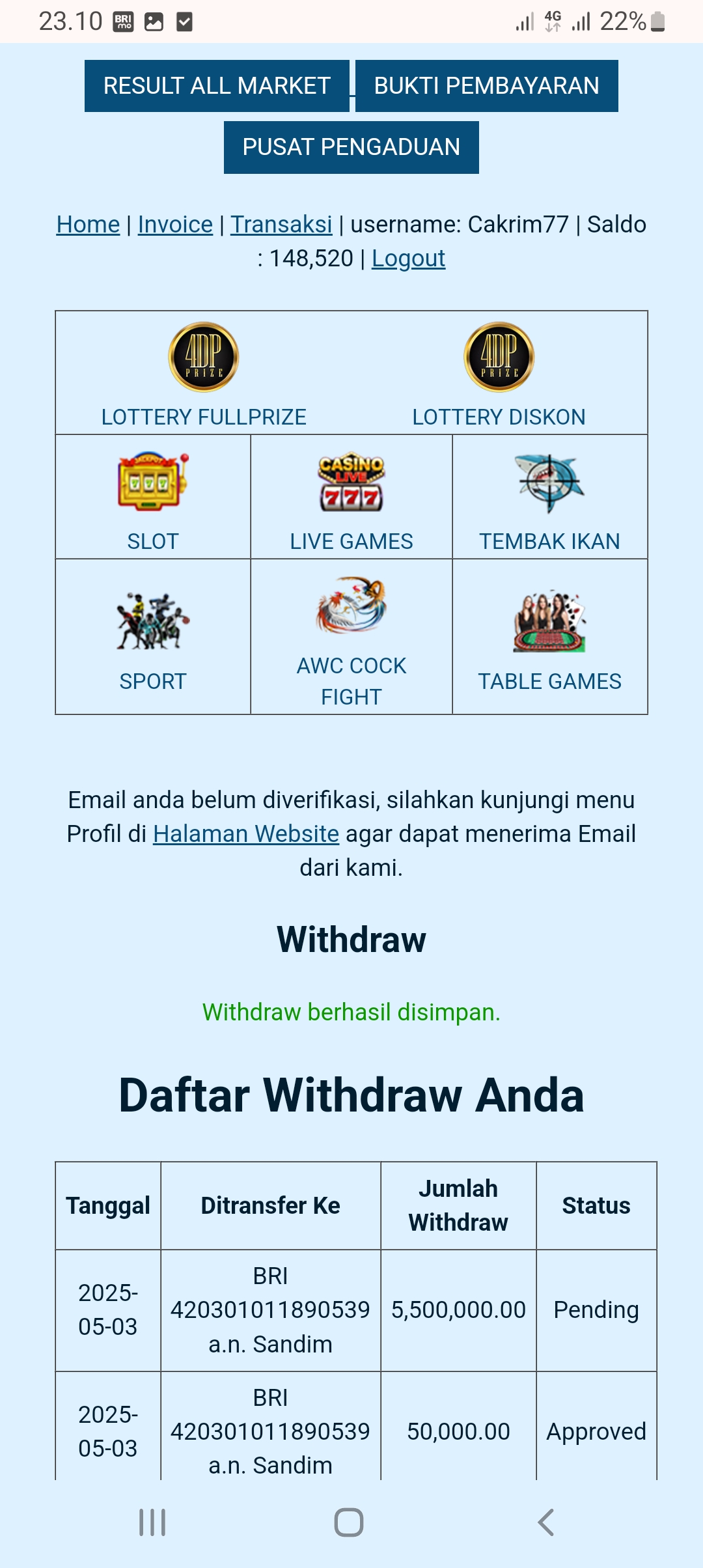This screenshot has height=1568, width=703.
Task: Open the Slot games tile
Action: coord(153,497)
